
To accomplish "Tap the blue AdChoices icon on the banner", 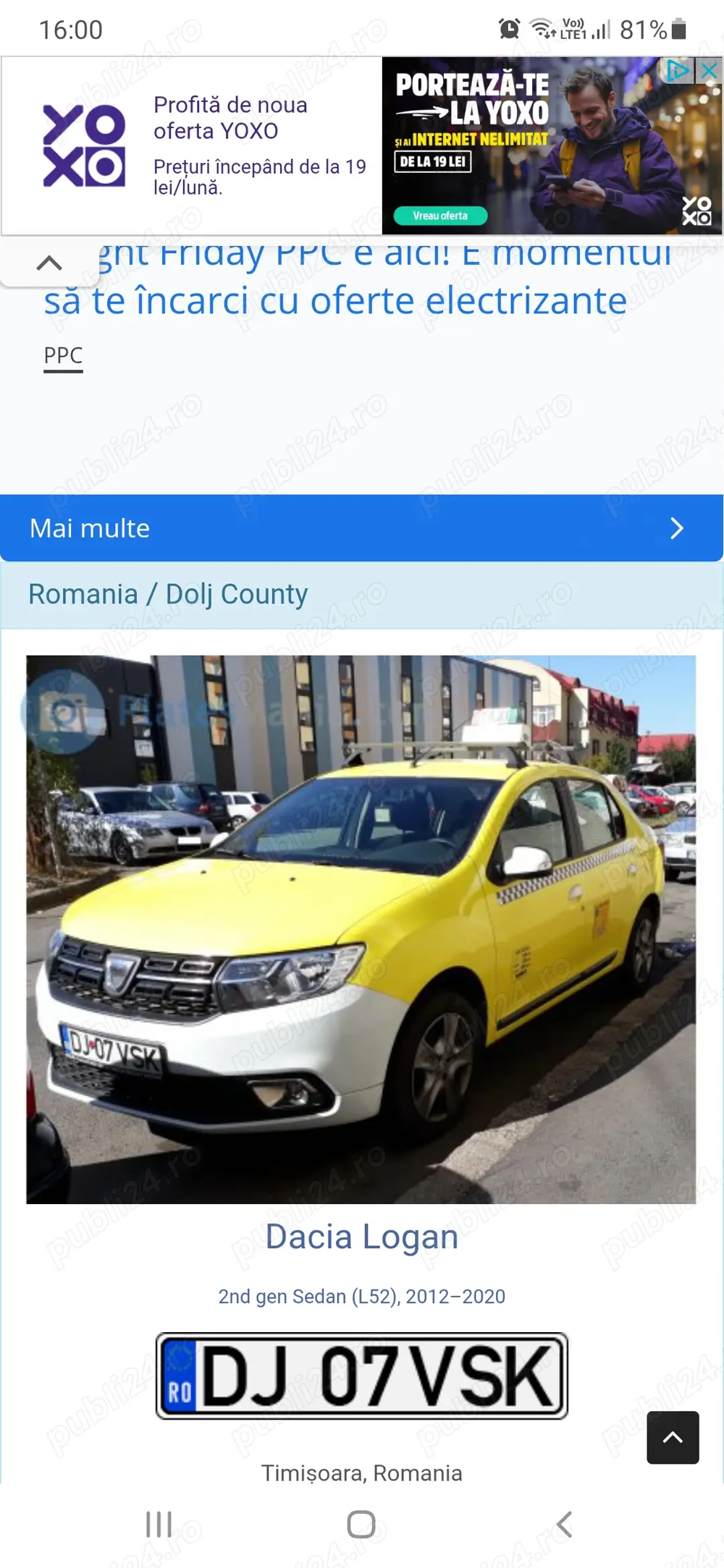I will pos(679,71).
